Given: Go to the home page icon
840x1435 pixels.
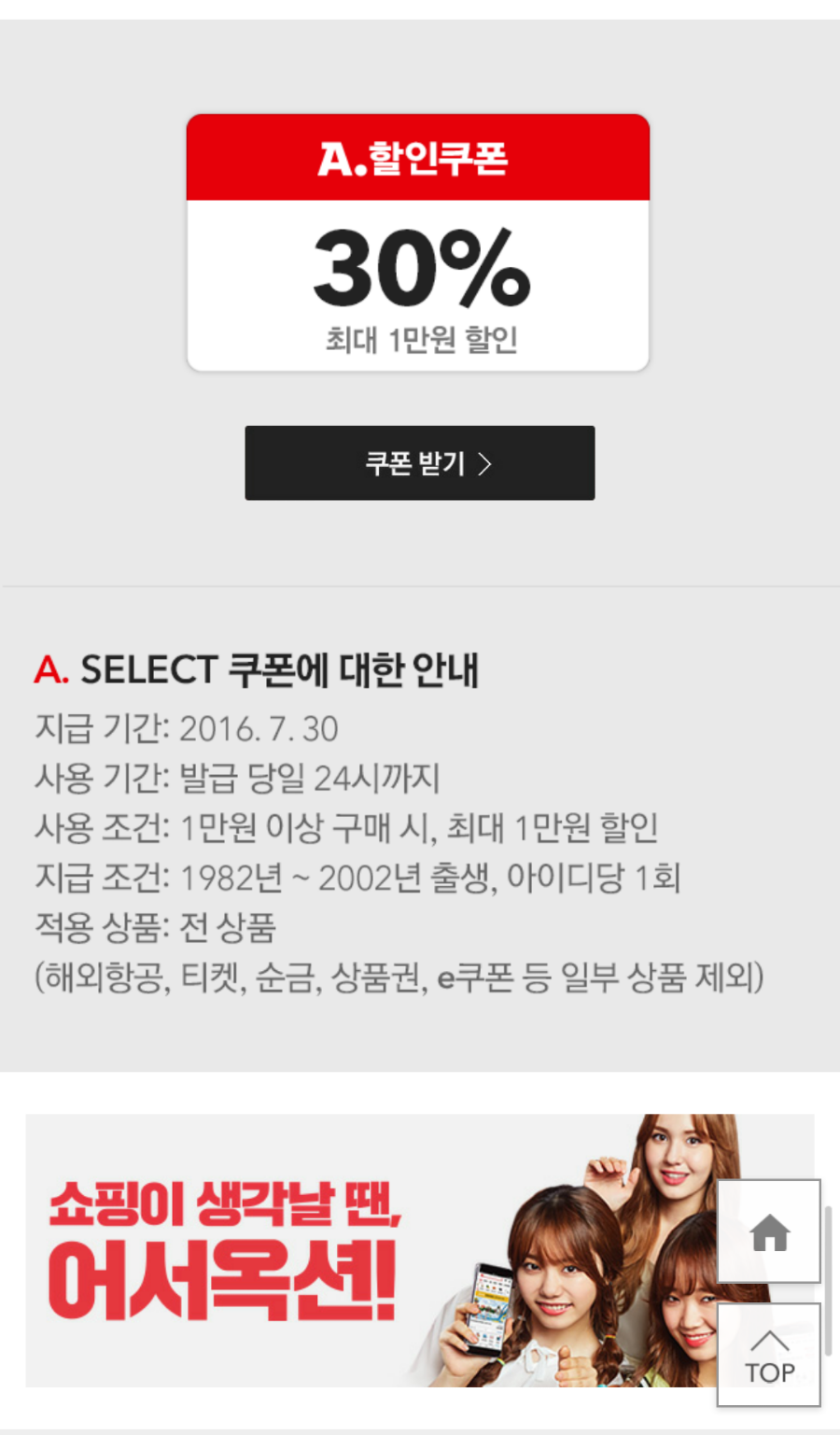Looking at the screenshot, I should (x=769, y=1231).
